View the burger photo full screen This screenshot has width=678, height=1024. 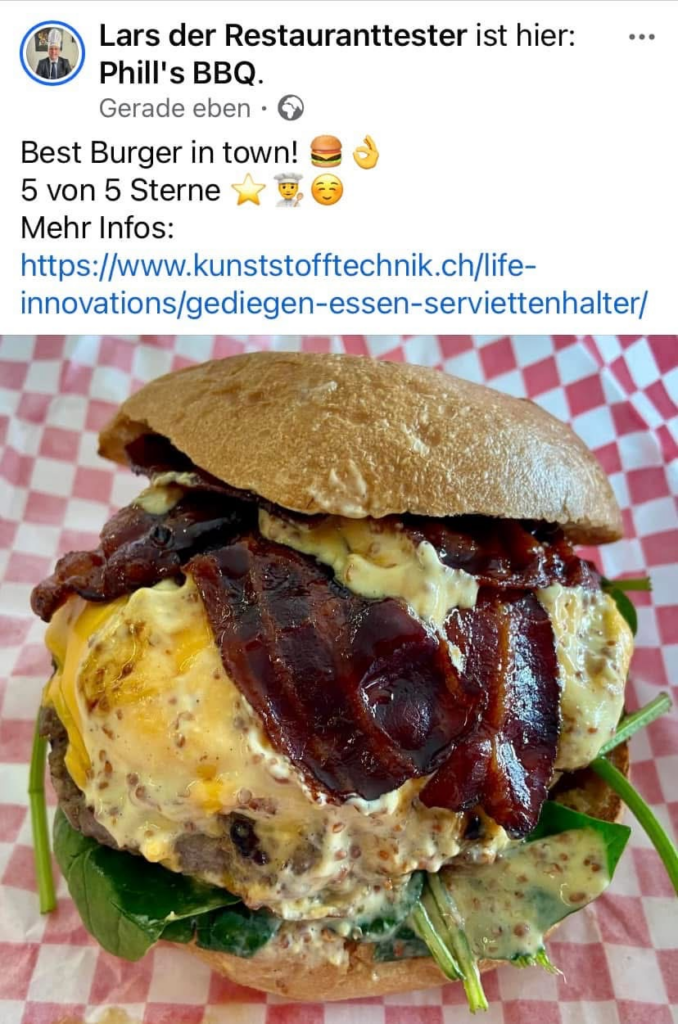(339, 678)
